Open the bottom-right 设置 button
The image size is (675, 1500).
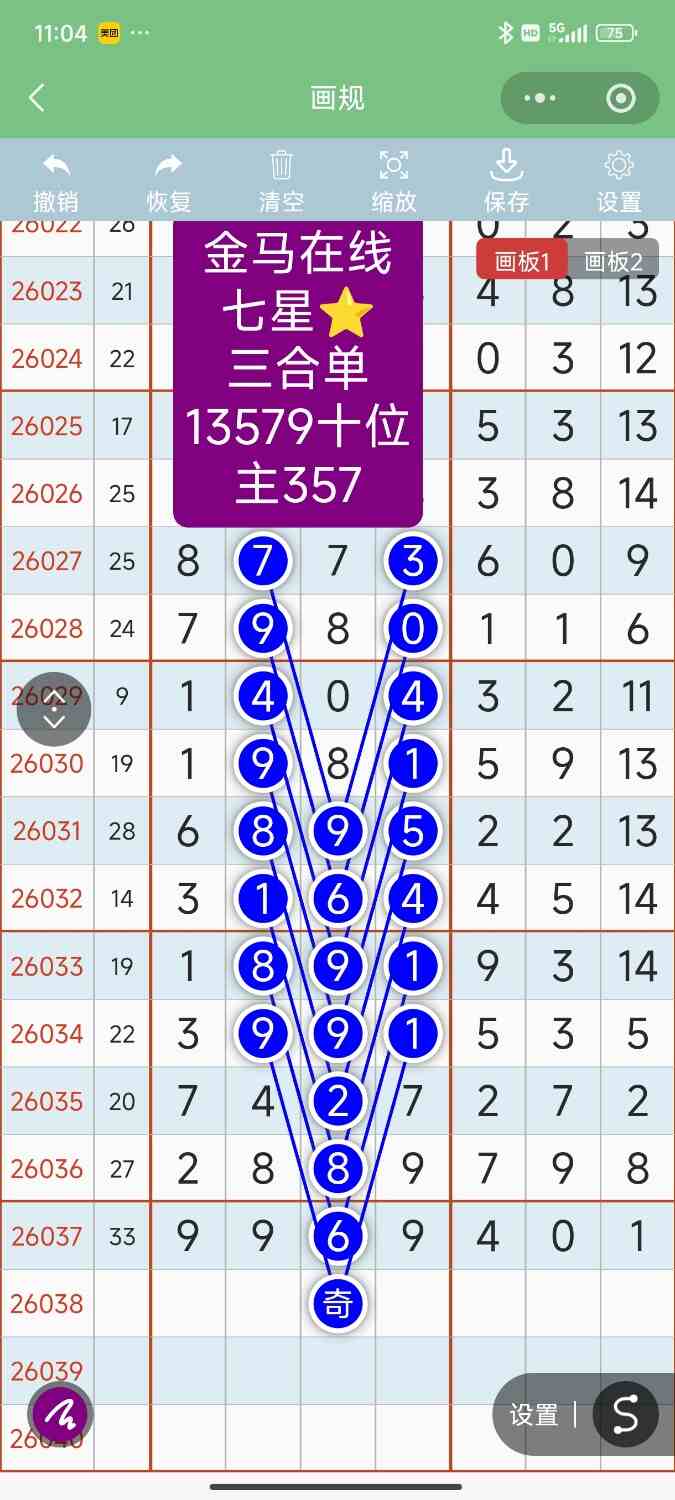tap(534, 1415)
